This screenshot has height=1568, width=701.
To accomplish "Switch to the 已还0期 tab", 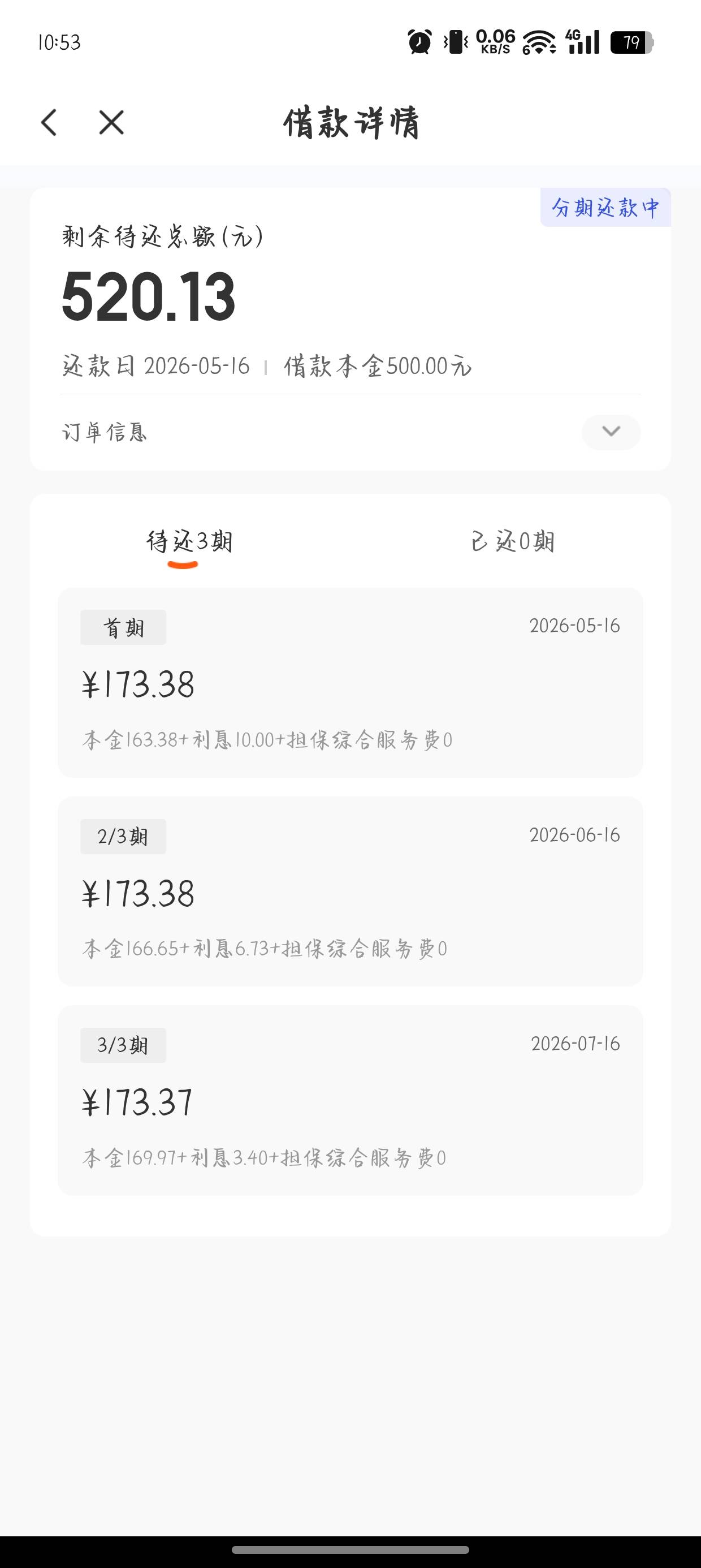I will coord(512,541).
